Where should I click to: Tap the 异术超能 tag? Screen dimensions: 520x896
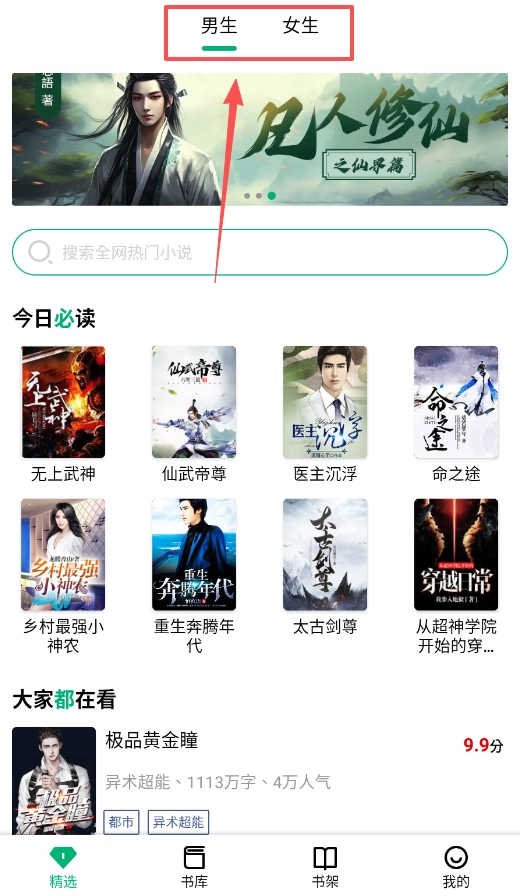point(178,822)
